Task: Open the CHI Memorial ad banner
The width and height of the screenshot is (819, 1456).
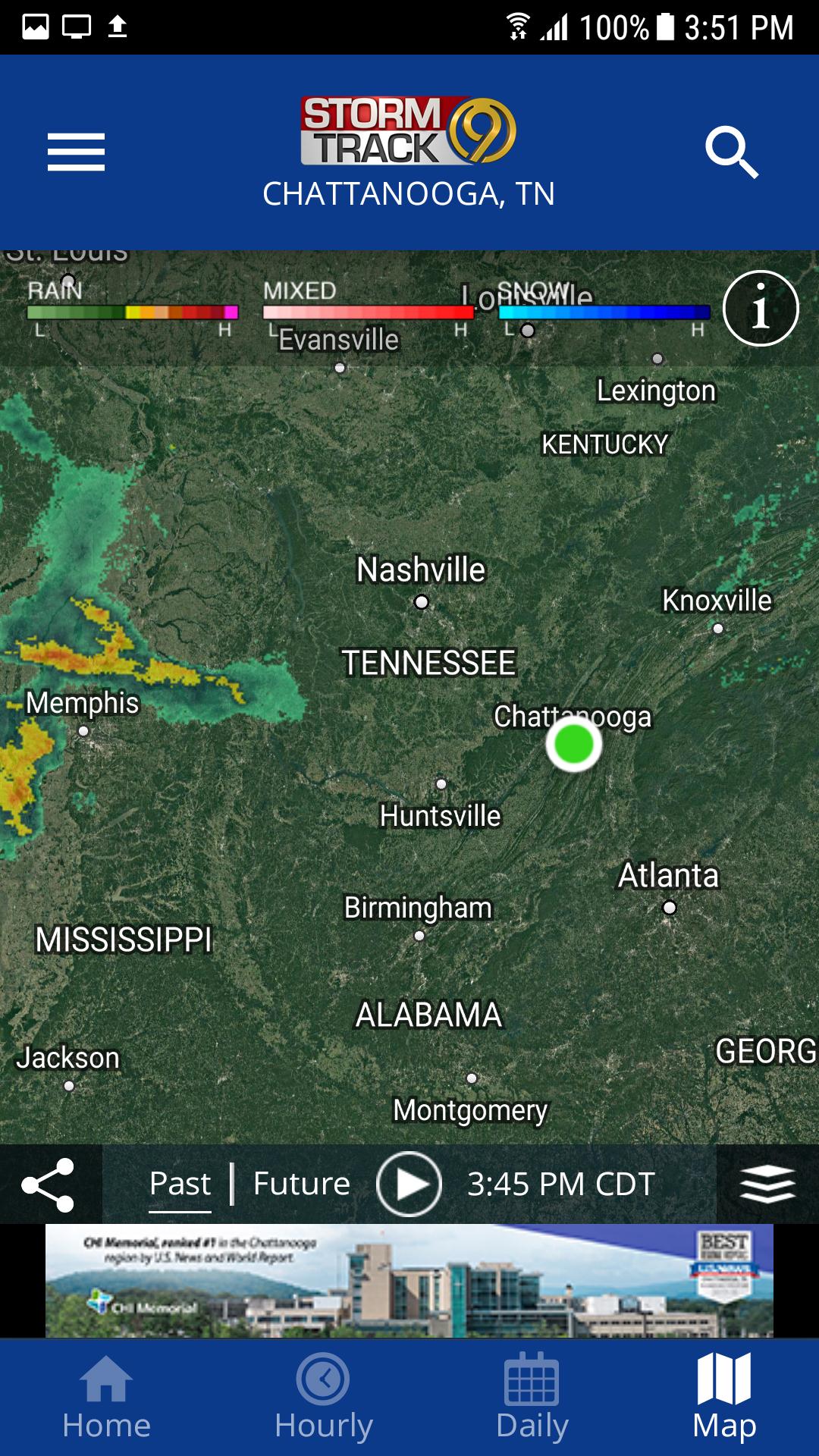Action: 409,1281
